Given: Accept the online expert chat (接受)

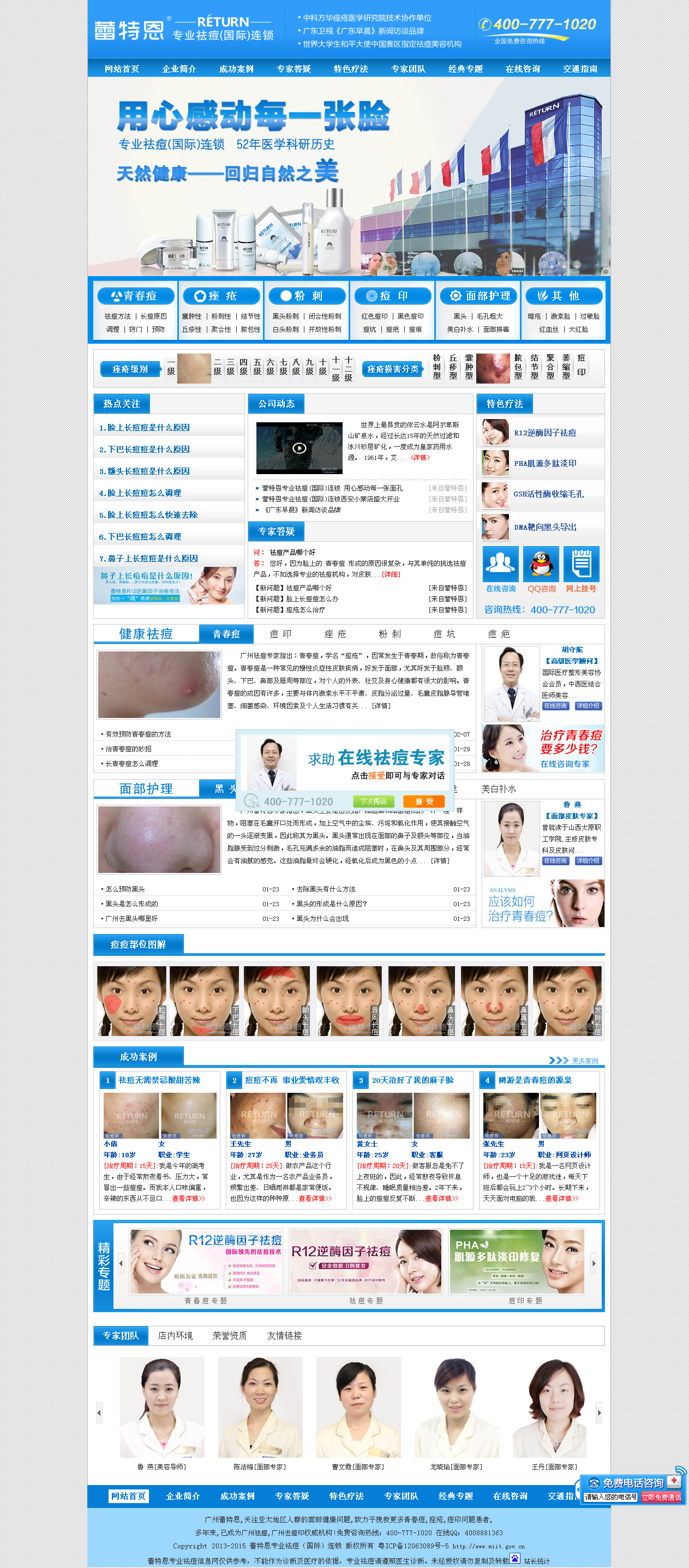Looking at the screenshot, I should 424,801.
